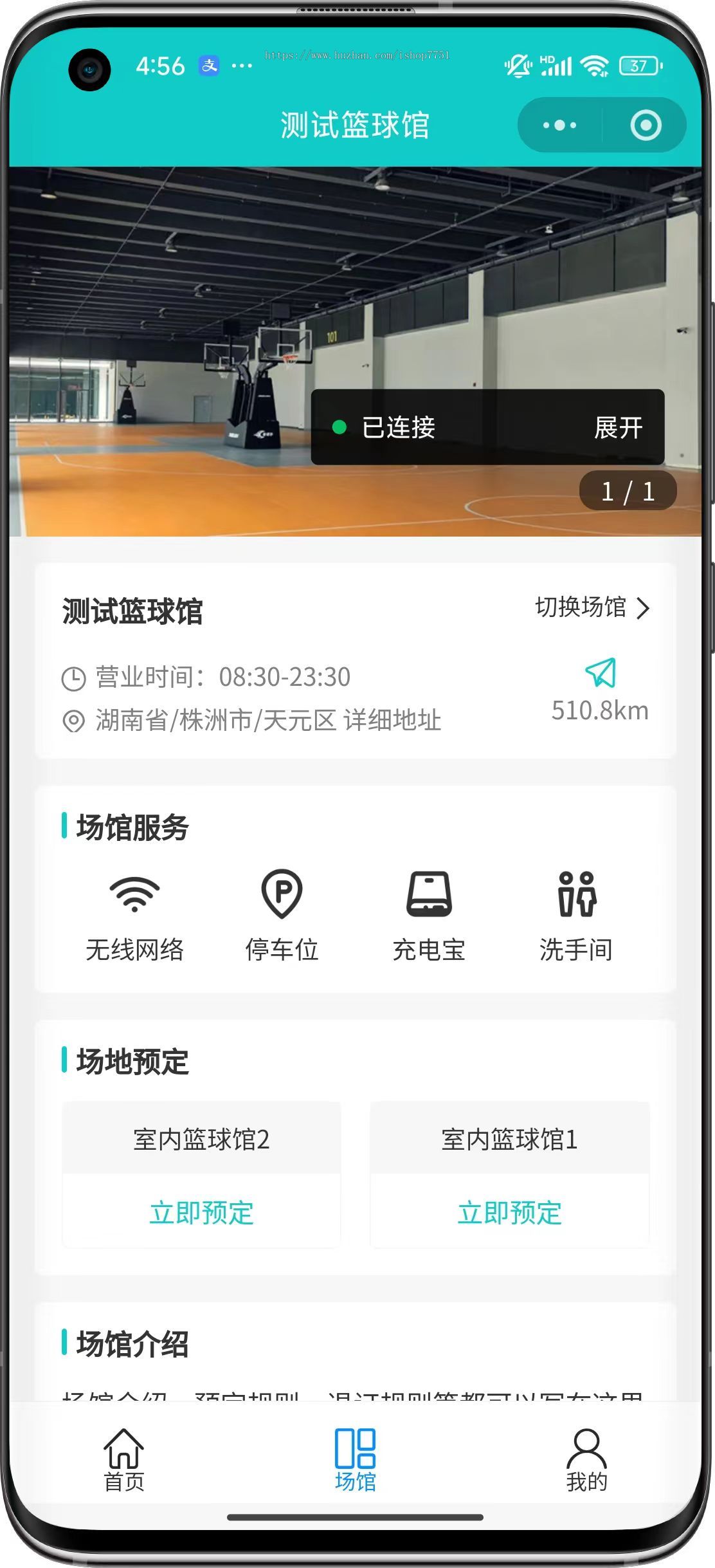Book 室内篮球馆2 with 立即预定
The width and height of the screenshot is (715, 1568).
(x=201, y=1212)
